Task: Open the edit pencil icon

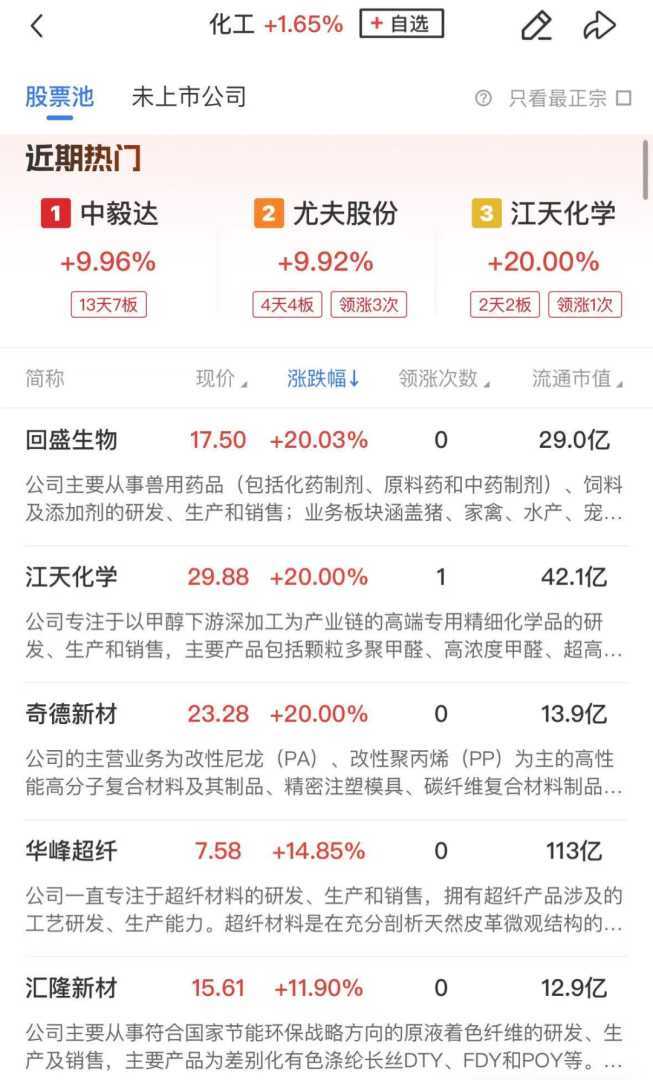Action: click(x=537, y=26)
